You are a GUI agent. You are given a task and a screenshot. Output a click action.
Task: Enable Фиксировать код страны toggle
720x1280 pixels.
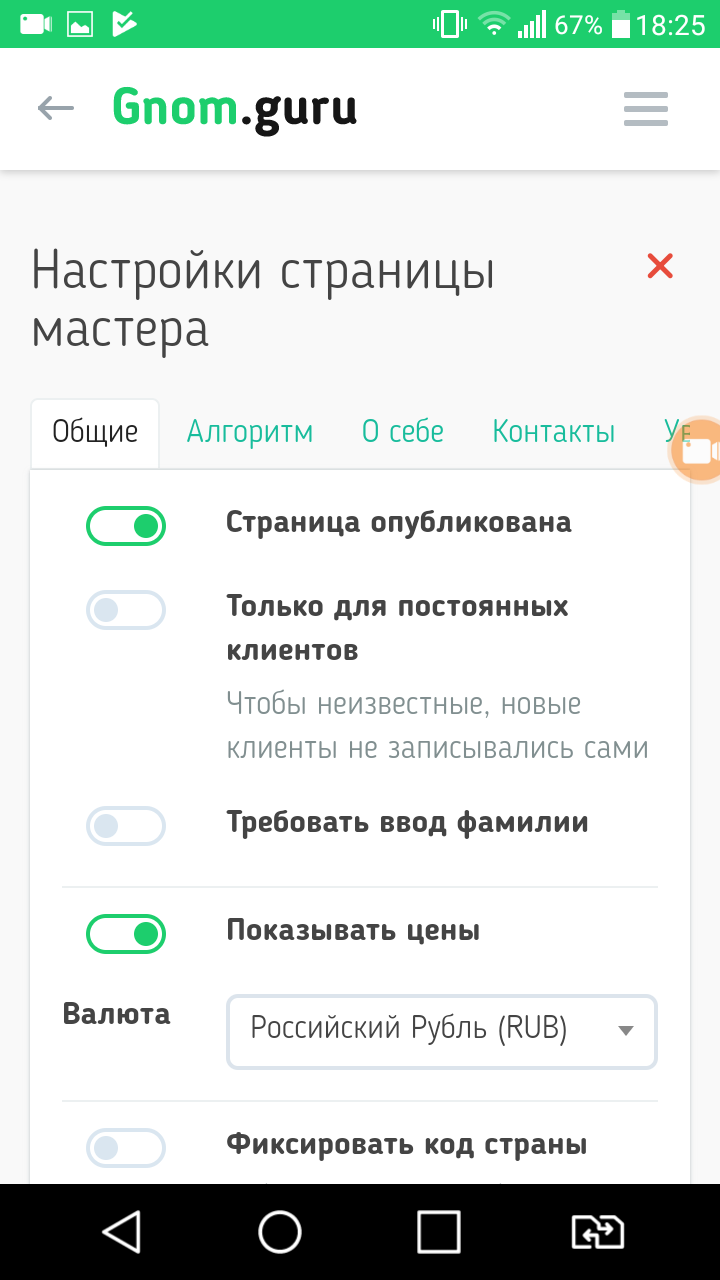tap(126, 1147)
